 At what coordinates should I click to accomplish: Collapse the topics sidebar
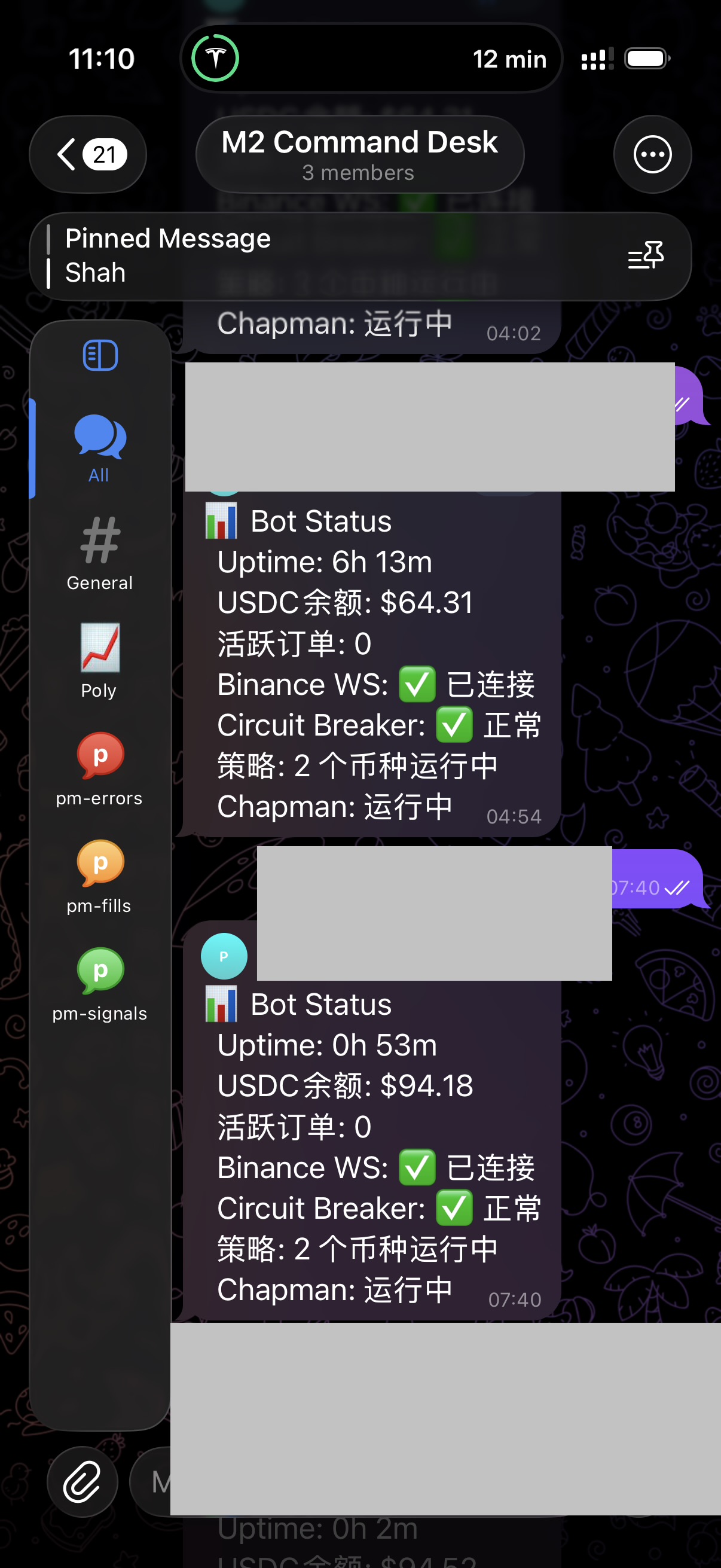pos(100,355)
